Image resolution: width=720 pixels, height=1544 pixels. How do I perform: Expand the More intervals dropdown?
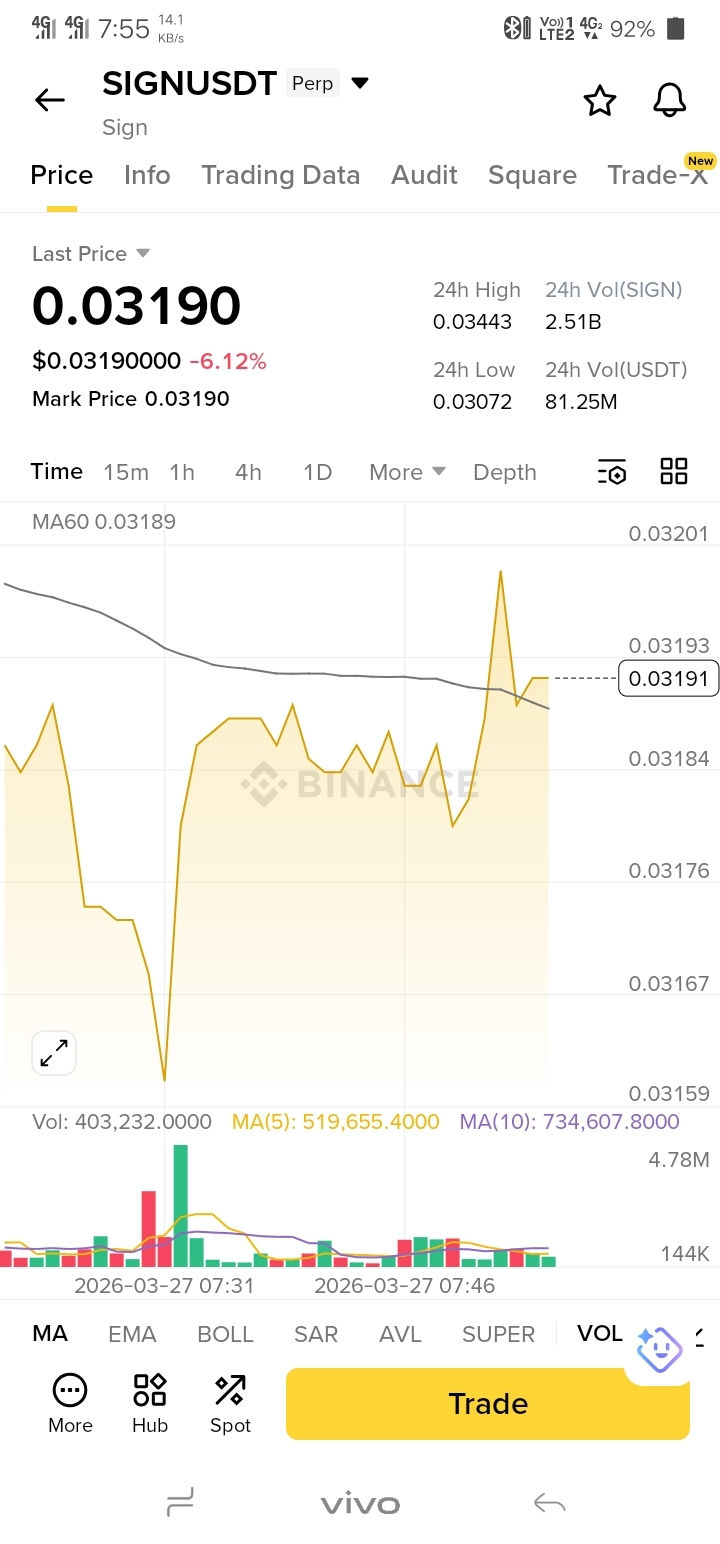407,472
